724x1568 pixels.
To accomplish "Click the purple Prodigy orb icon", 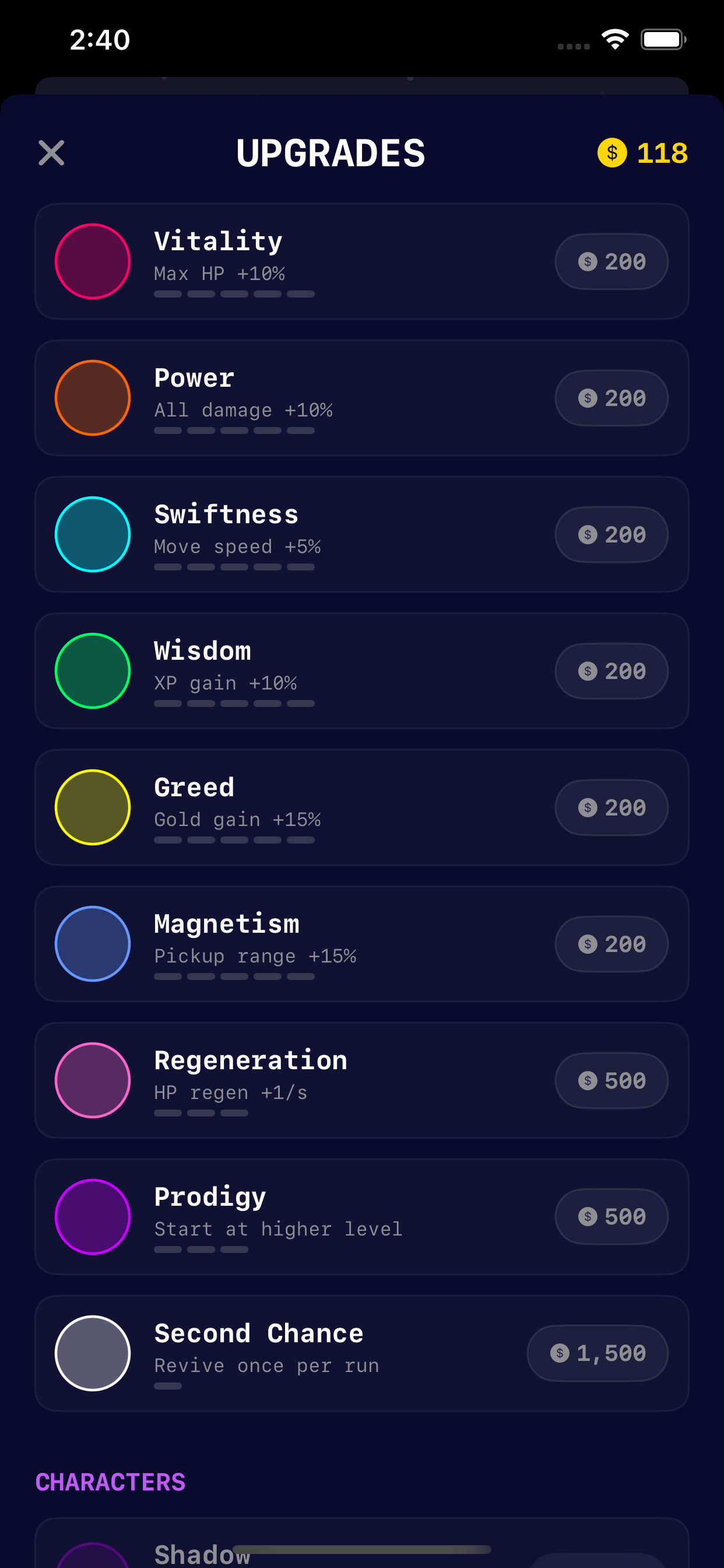I will click(92, 1217).
